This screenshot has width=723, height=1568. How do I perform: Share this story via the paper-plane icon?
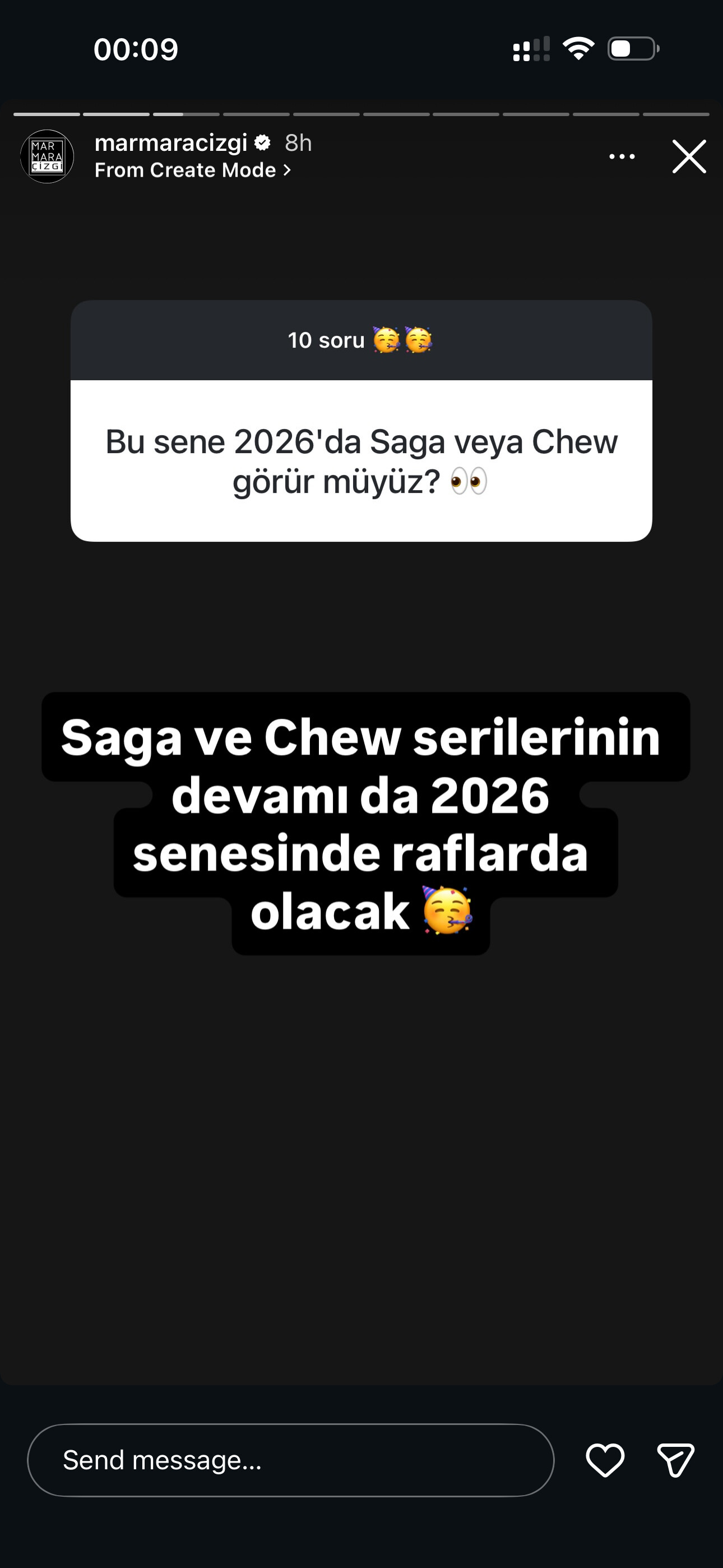coord(675,1460)
